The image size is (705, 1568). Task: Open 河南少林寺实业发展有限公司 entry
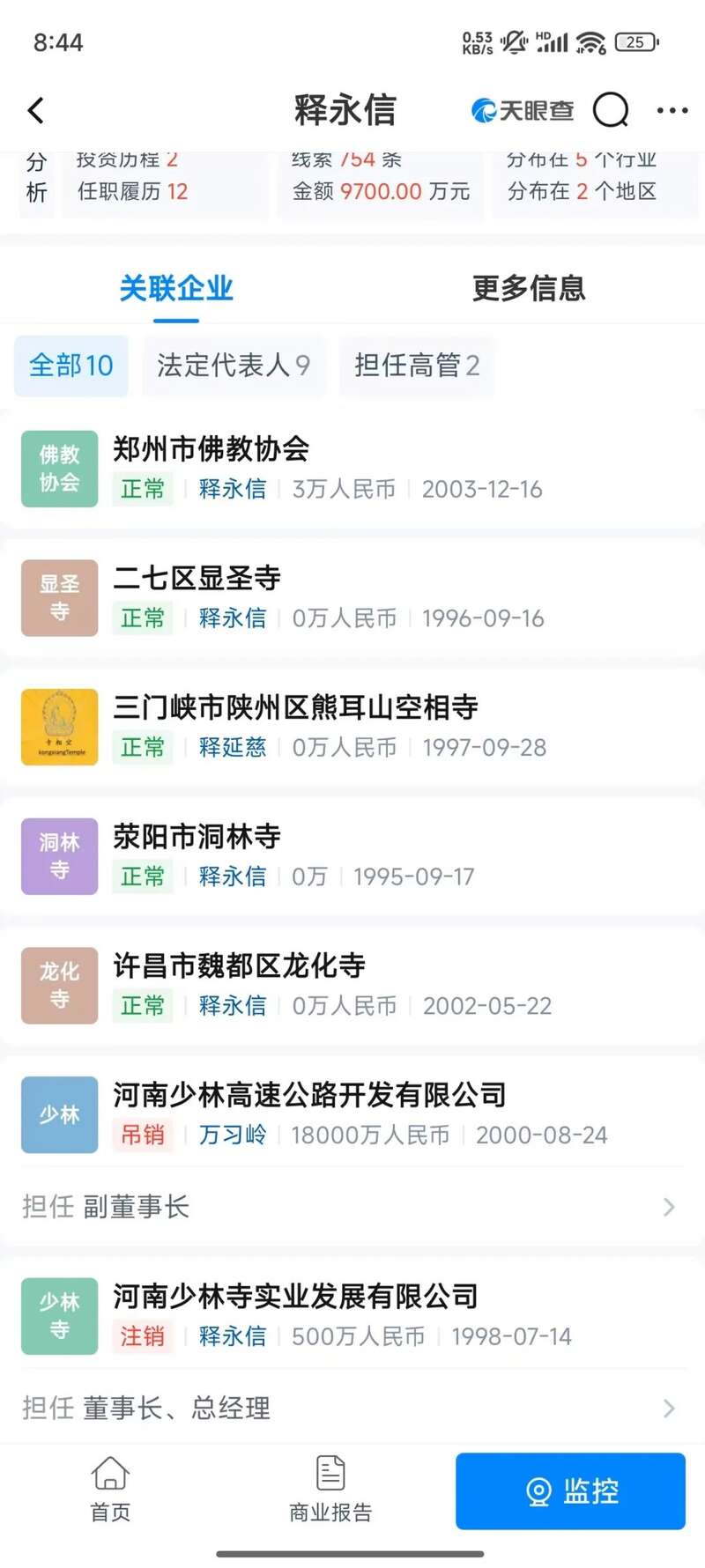point(352,1315)
